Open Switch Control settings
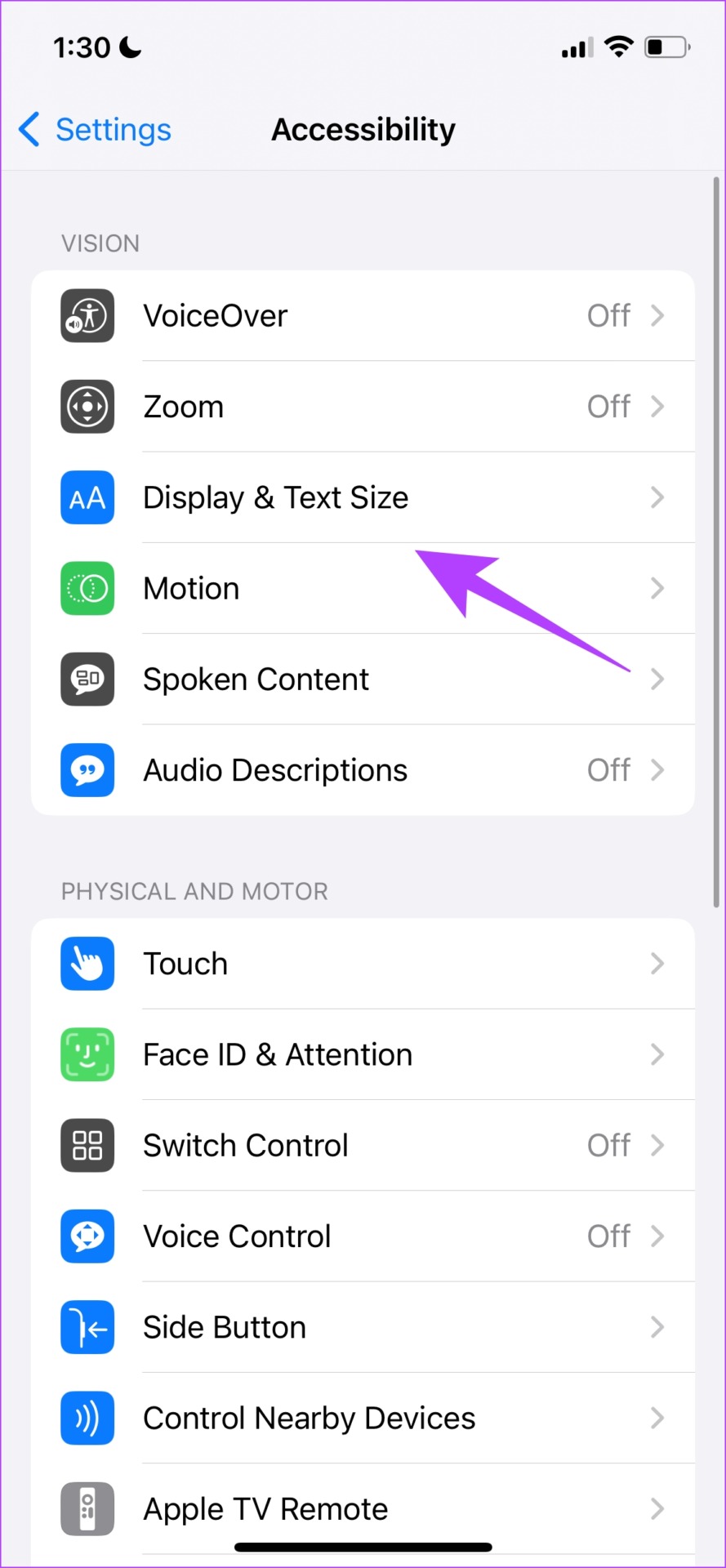 coord(363,1146)
